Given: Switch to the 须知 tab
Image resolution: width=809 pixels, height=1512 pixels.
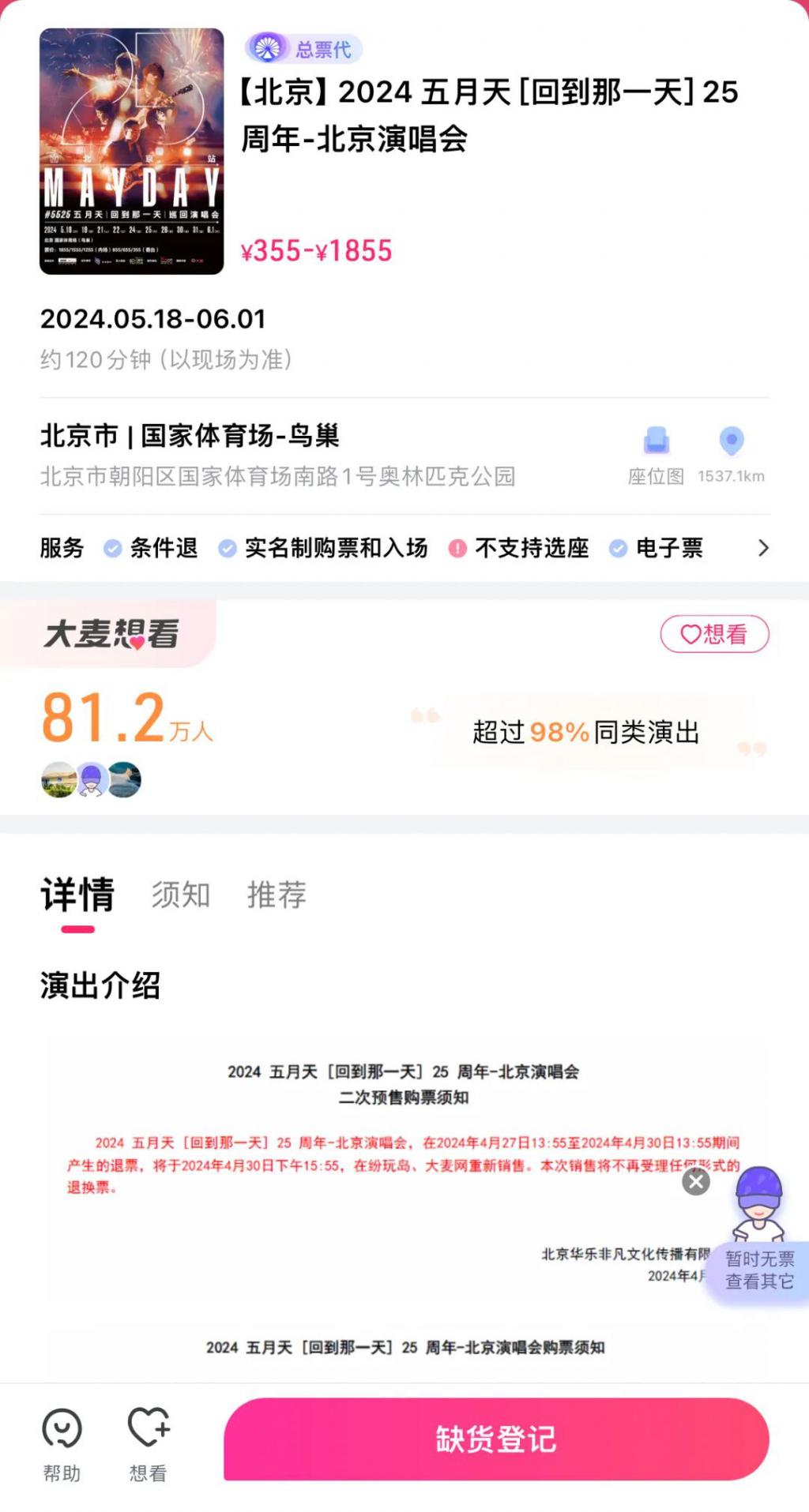Looking at the screenshot, I should (x=181, y=895).
